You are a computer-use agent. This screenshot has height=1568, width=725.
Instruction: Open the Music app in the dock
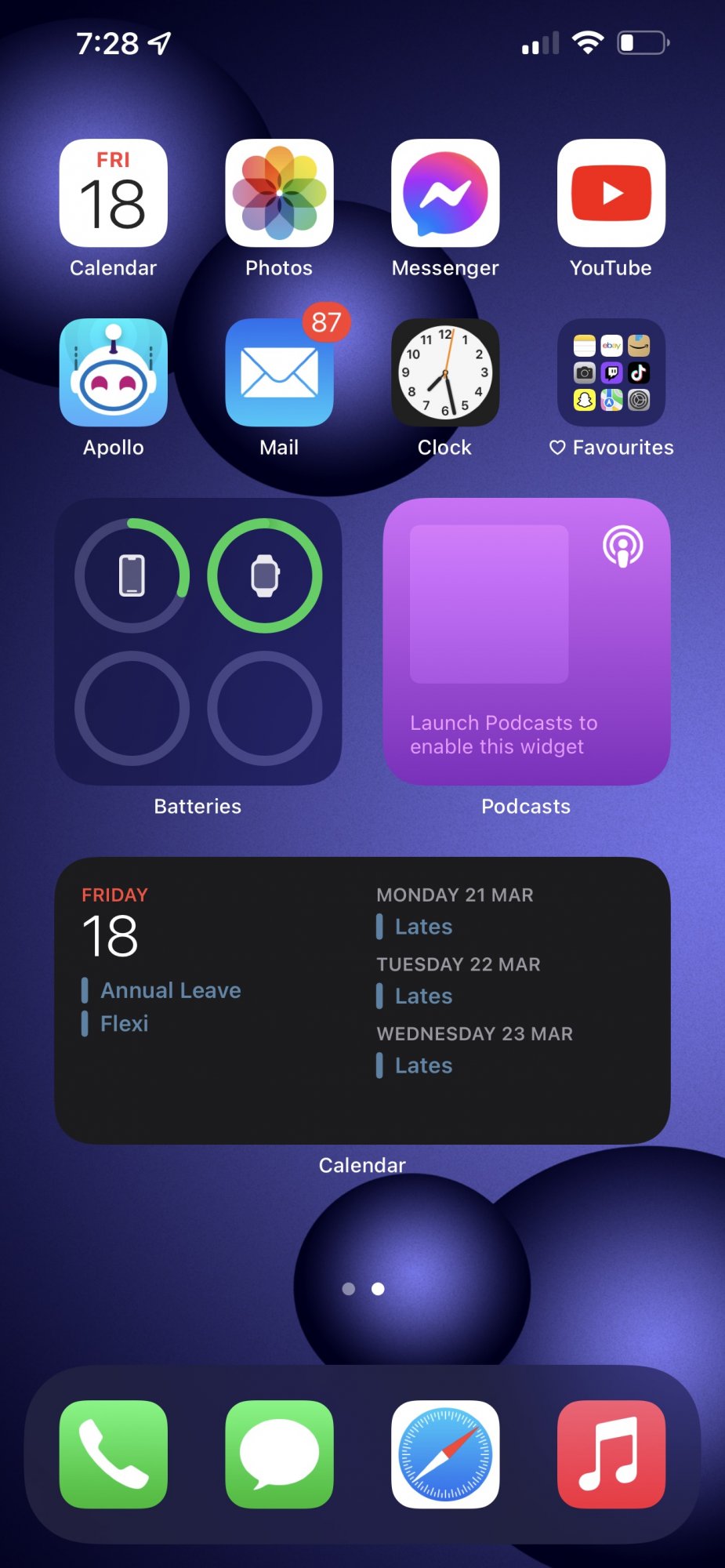coord(611,1454)
